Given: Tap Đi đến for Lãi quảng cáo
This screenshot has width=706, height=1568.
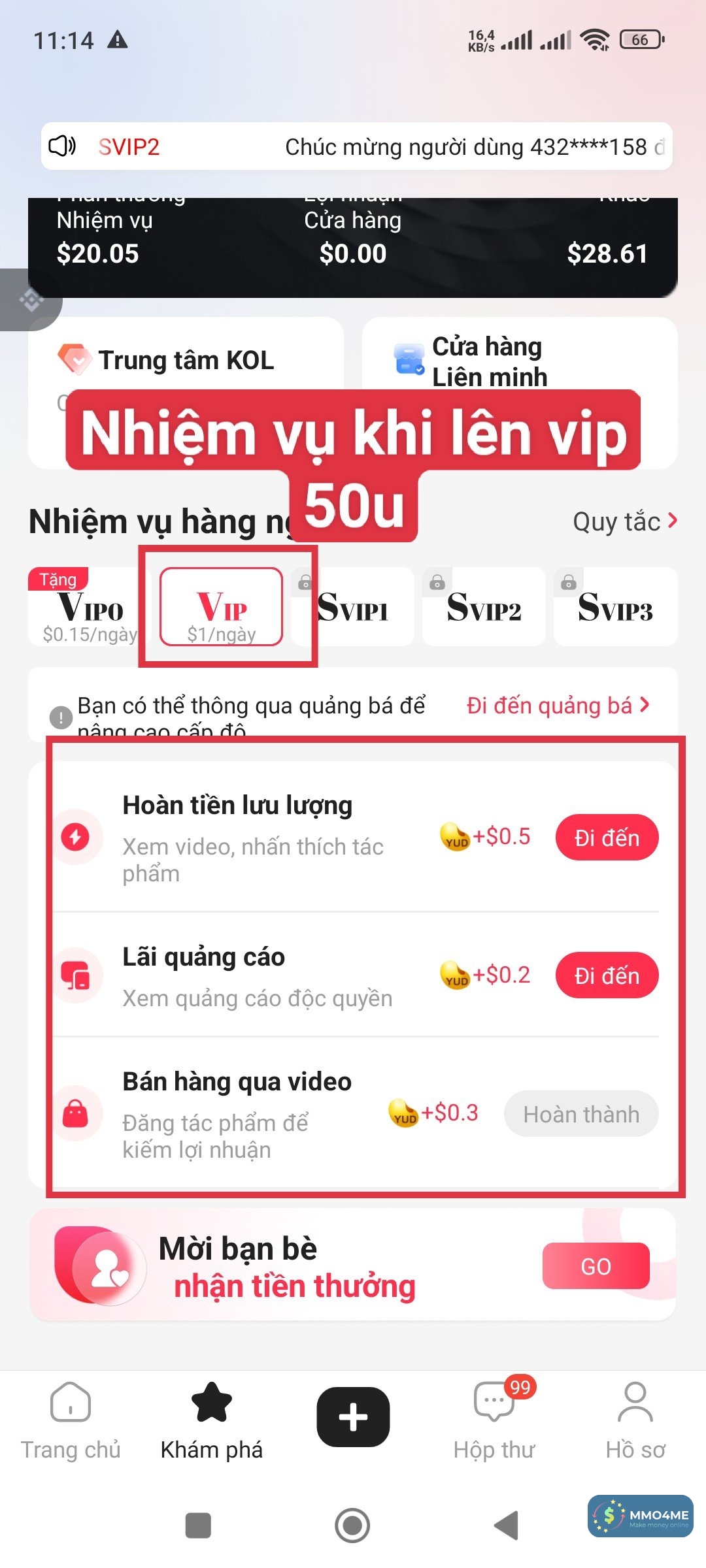Looking at the screenshot, I should point(606,975).
